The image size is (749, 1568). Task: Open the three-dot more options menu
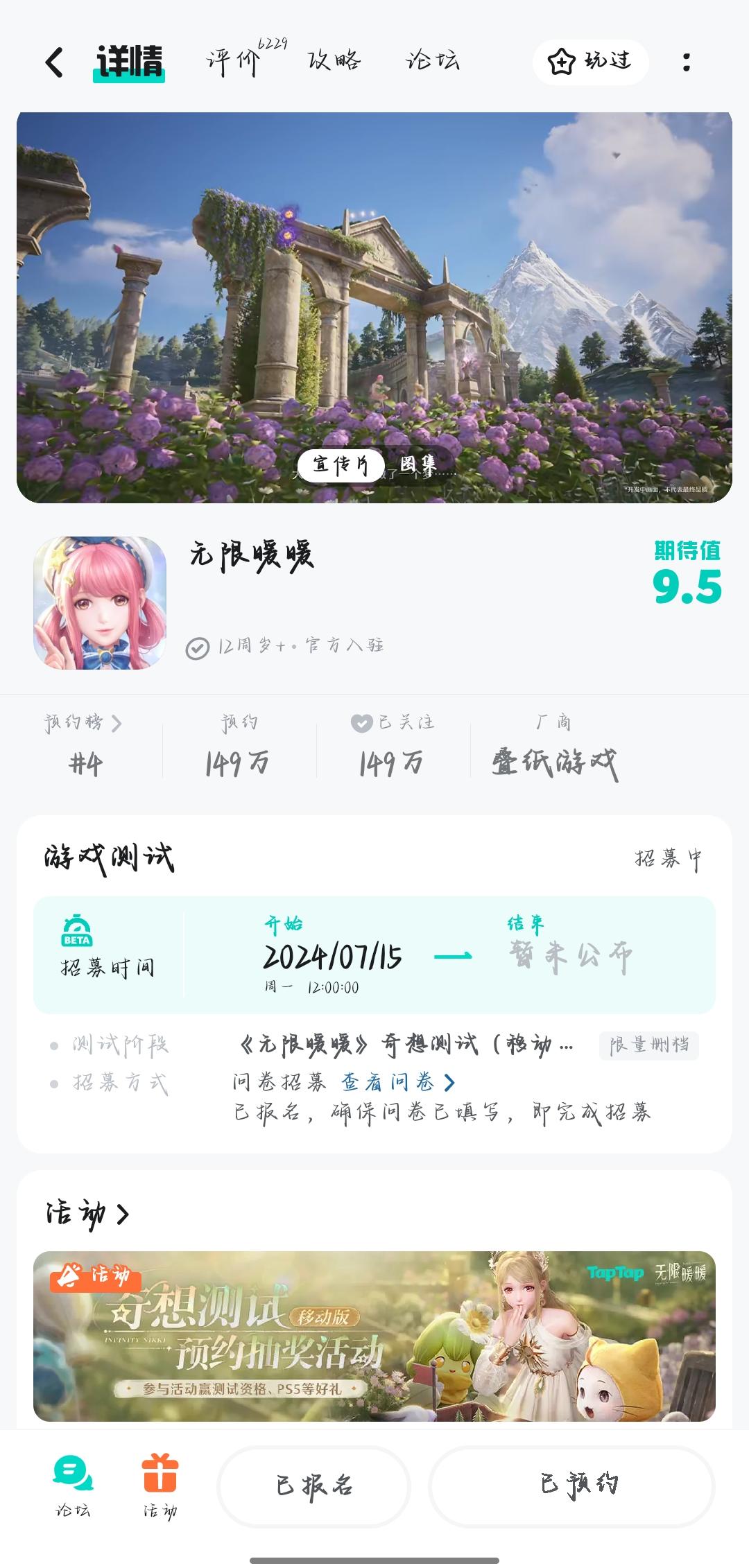686,62
